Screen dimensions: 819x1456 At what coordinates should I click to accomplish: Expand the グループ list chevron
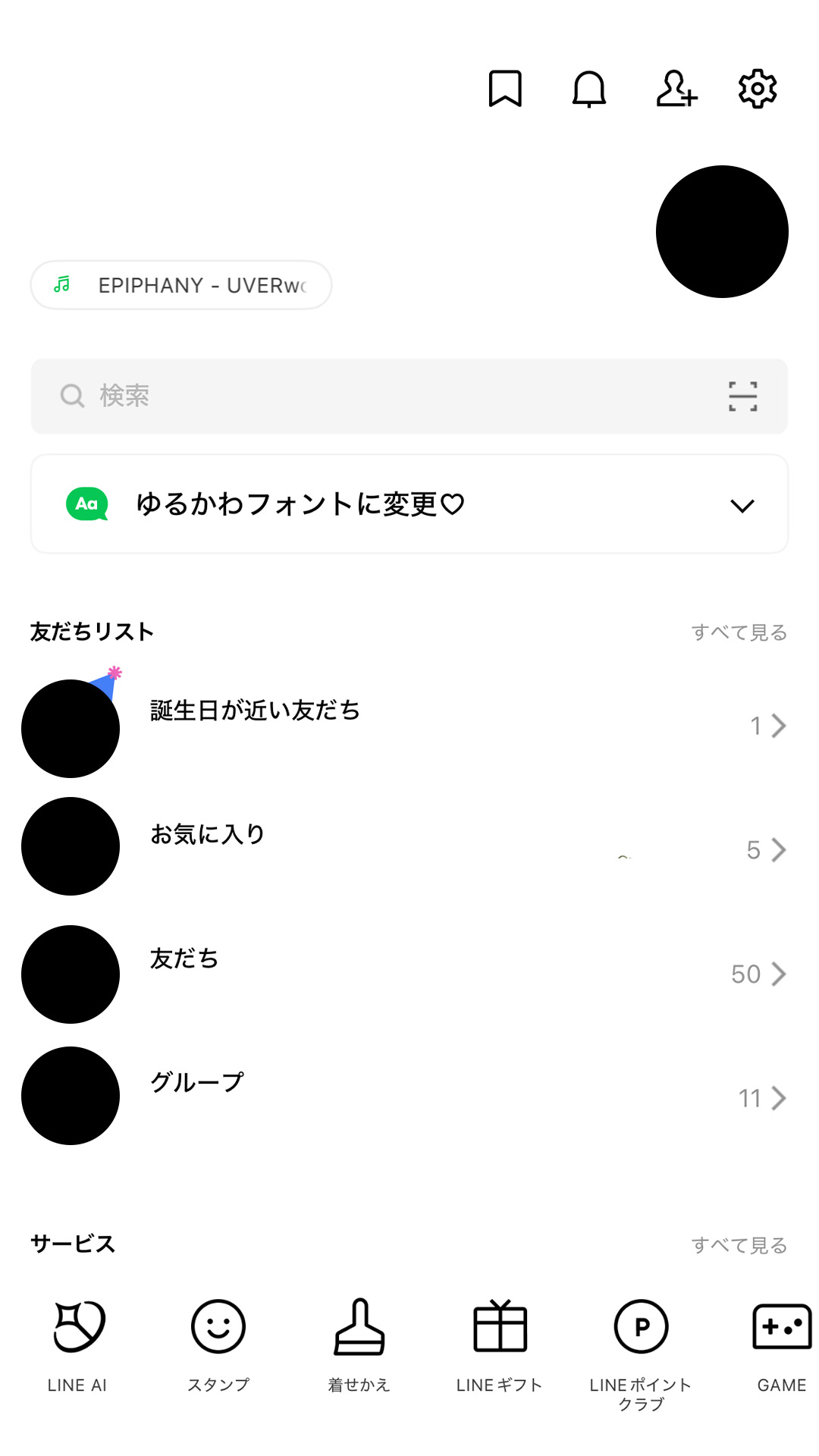click(777, 1097)
